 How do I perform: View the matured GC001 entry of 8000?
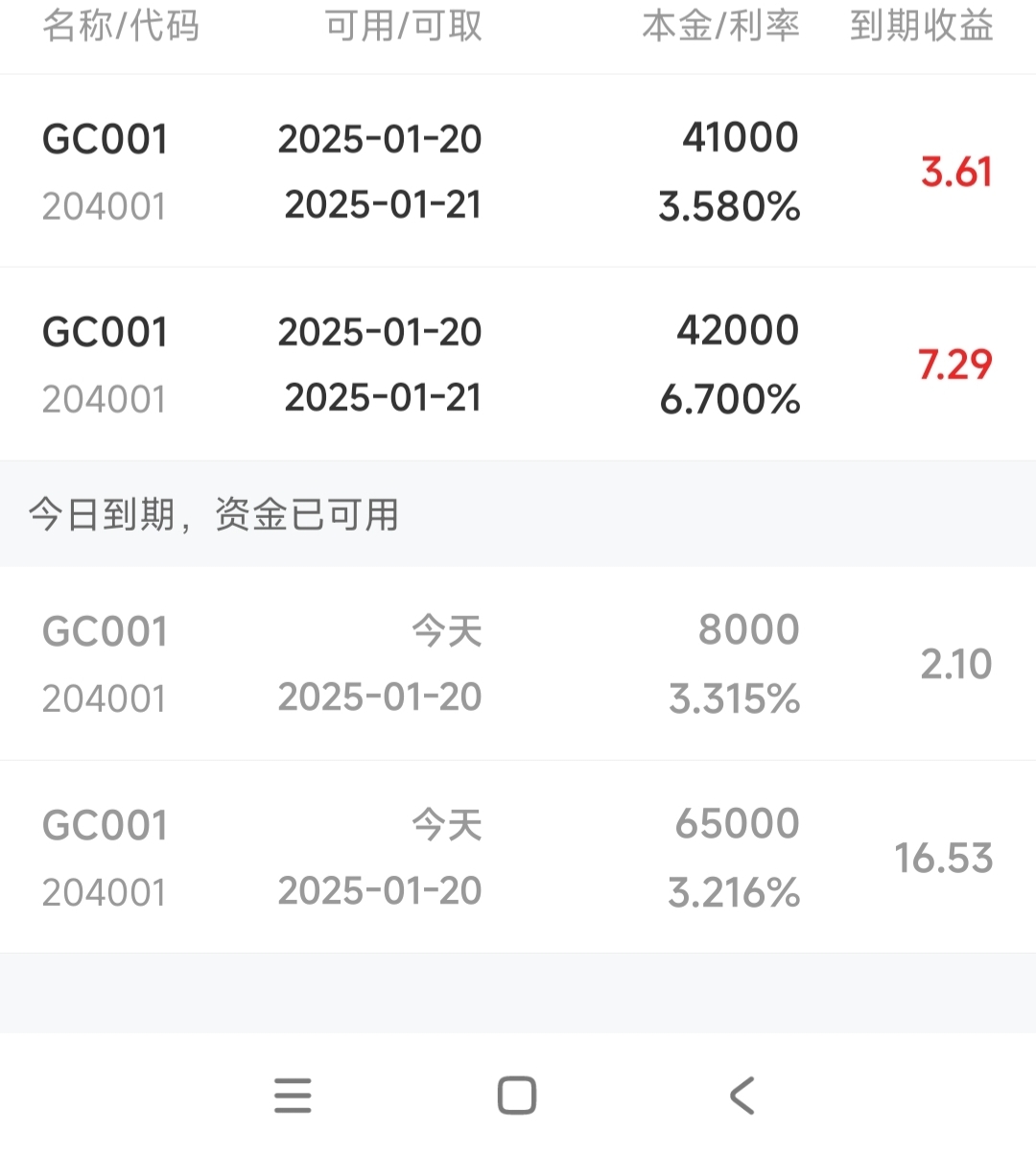tap(518, 663)
